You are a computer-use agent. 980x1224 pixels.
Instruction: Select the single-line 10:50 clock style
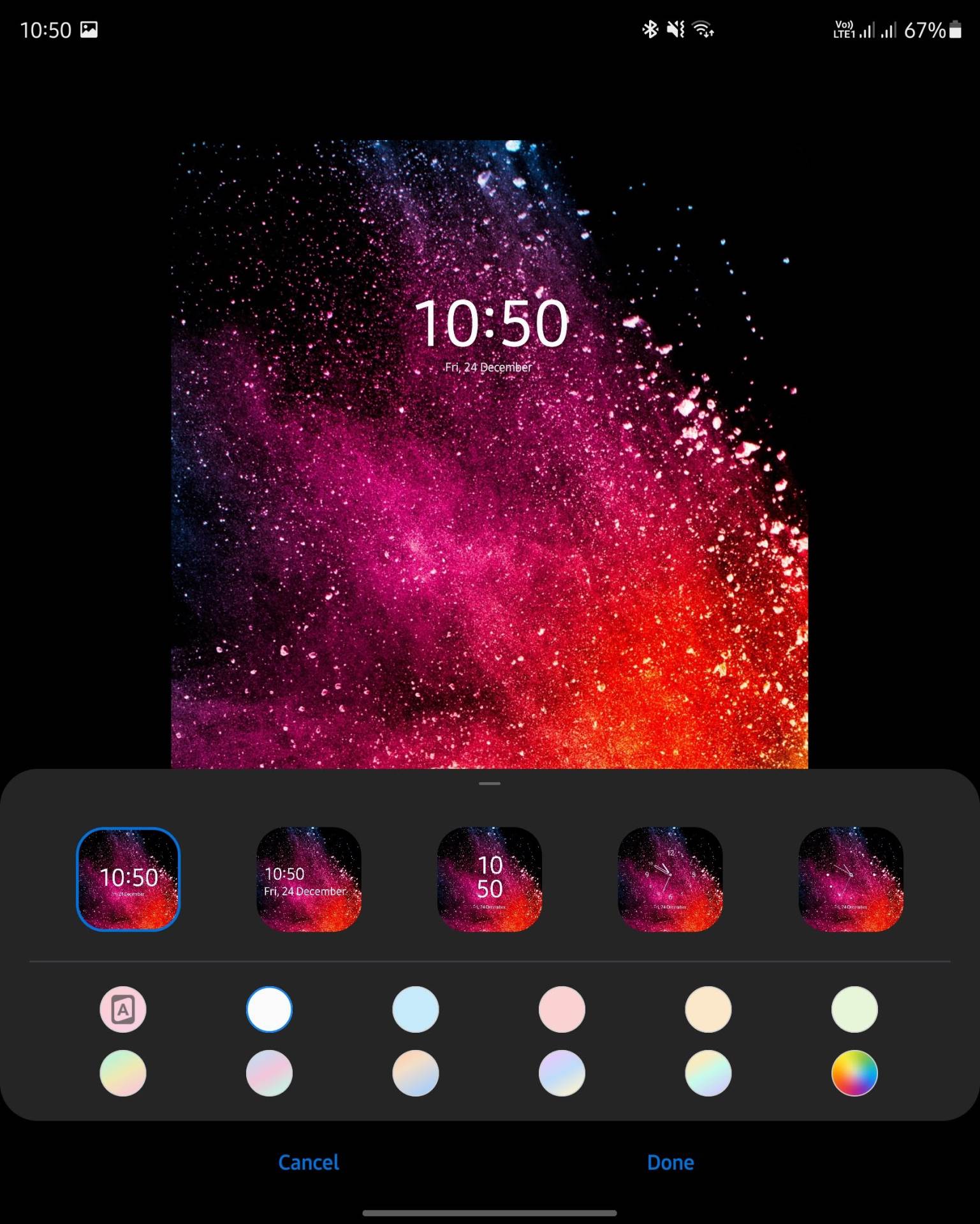128,879
